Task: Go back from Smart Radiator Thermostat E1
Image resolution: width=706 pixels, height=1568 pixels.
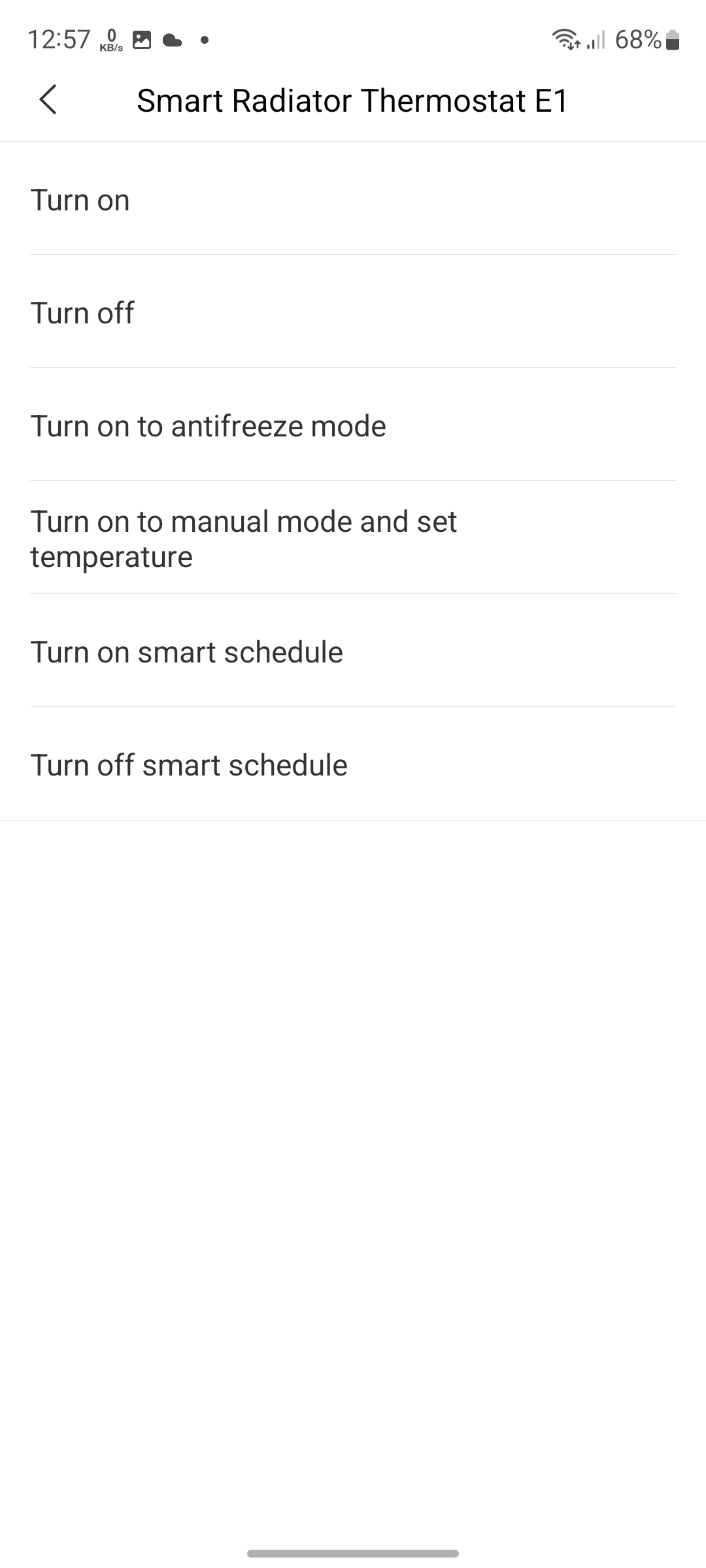Action: click(x=48, y=100)
